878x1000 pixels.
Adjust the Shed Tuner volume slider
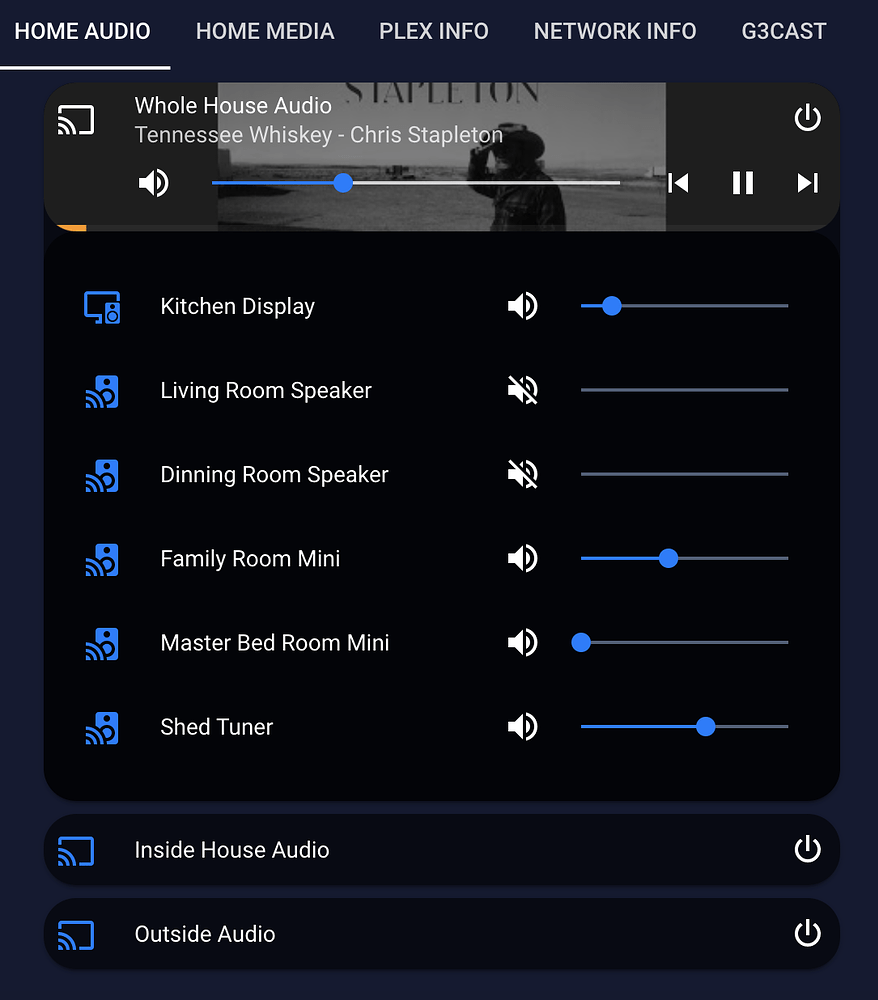tap(706, 727)
